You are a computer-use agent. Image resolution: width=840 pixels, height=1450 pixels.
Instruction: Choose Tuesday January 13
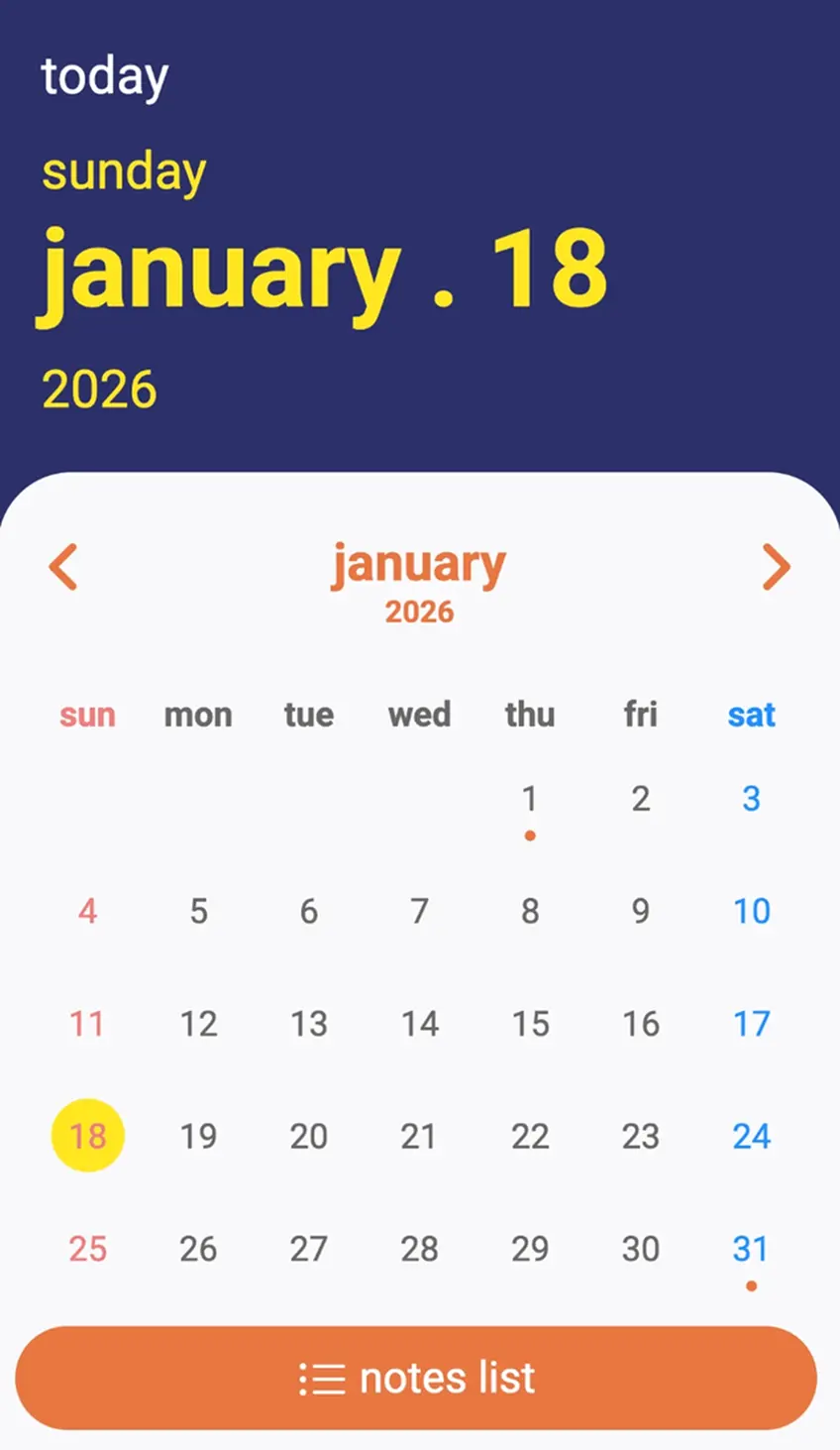[x=309, y=1024]
